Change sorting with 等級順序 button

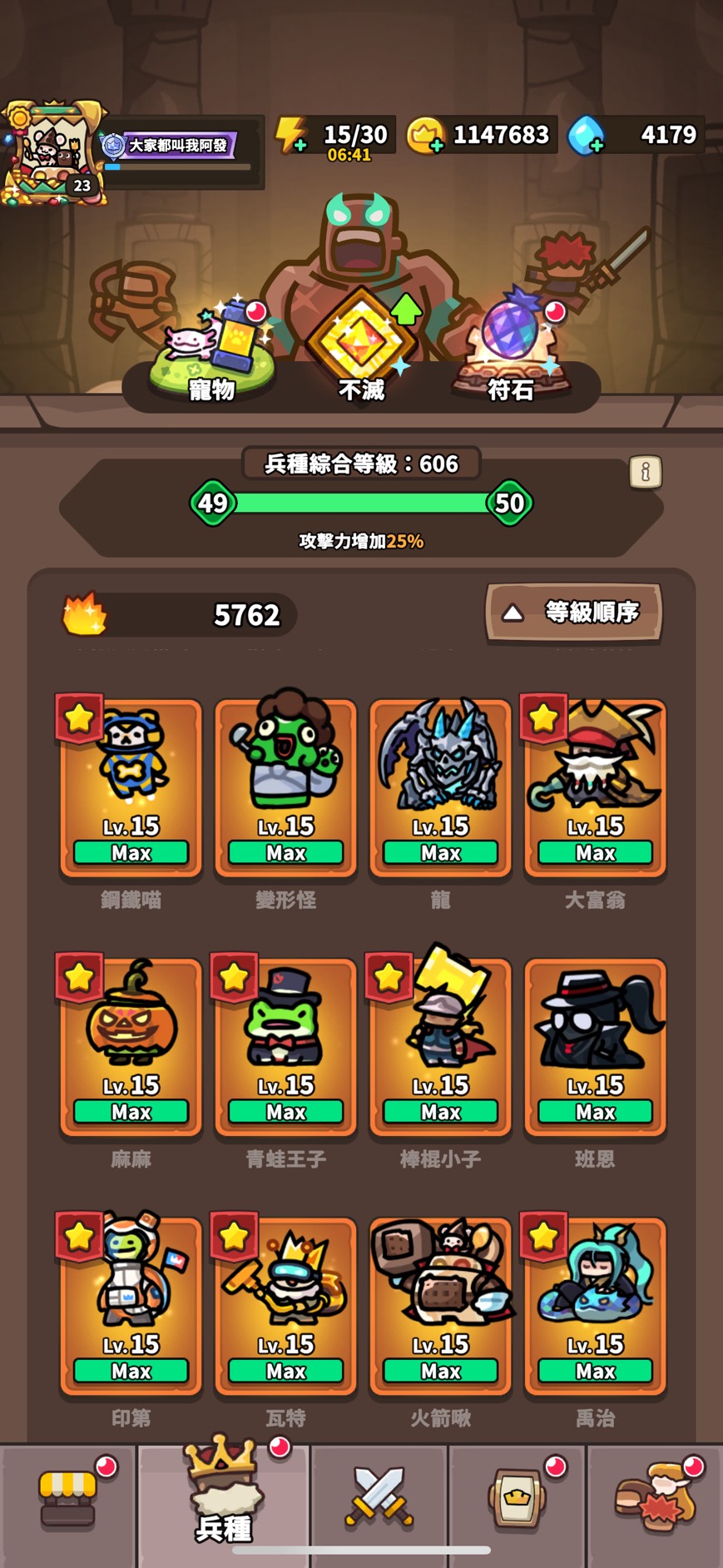pyautogui.click(x=573, y=613)
